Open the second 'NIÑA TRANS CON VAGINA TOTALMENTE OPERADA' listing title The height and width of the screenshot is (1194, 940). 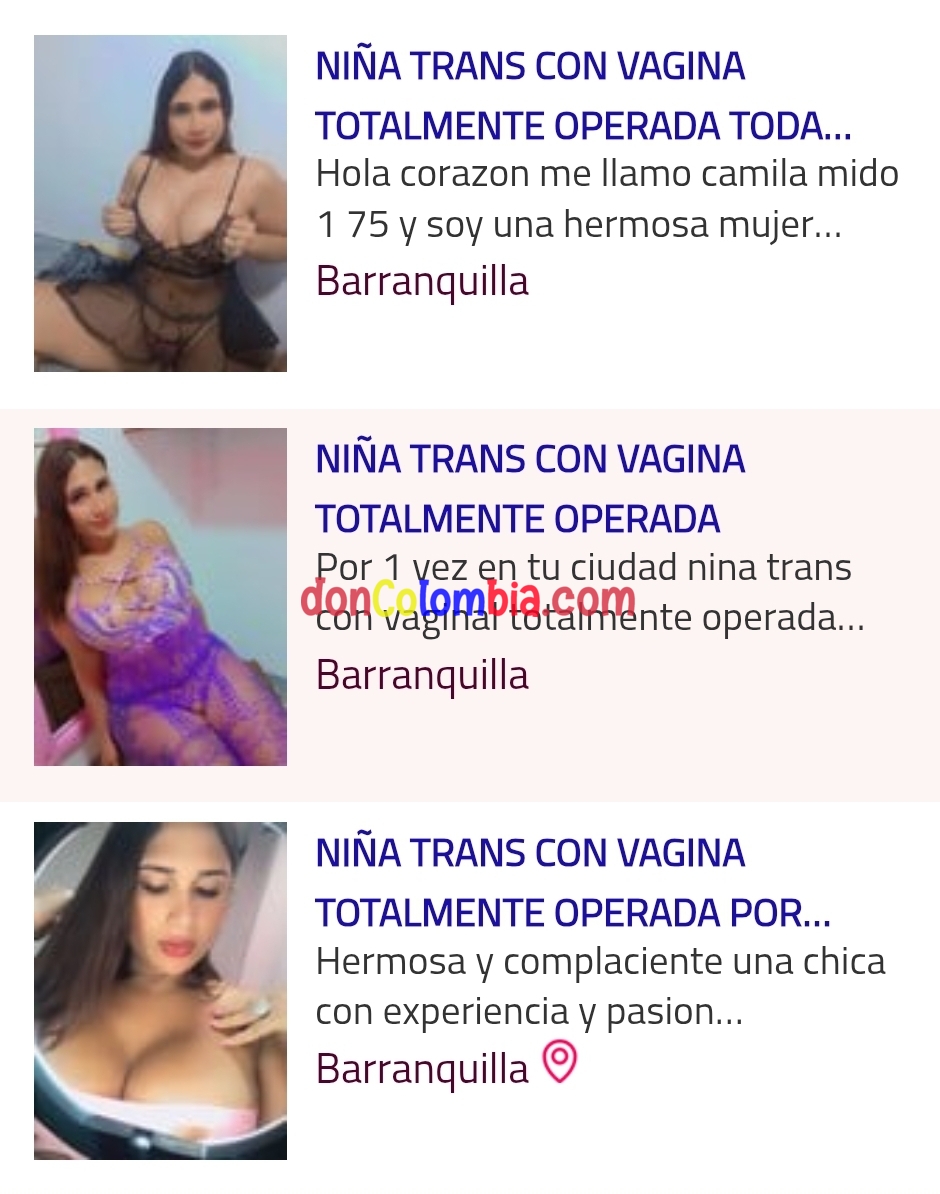(x=530, y=488)
